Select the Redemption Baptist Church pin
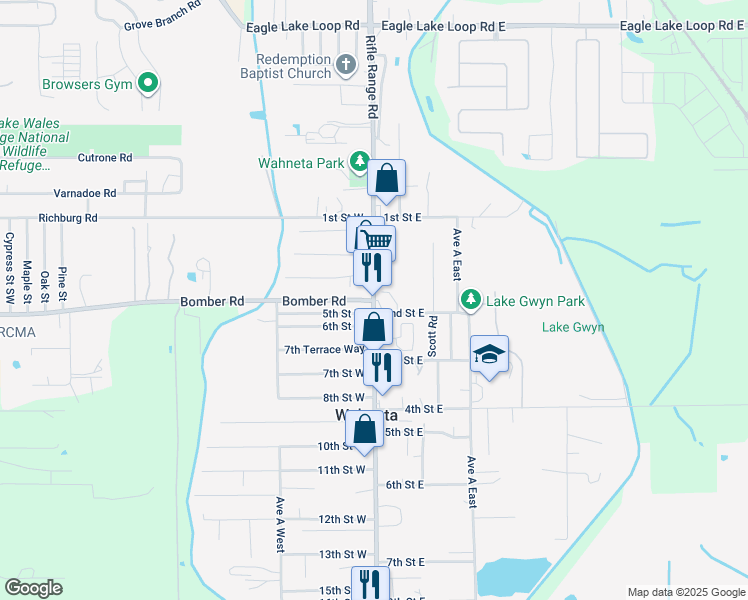 346,66
